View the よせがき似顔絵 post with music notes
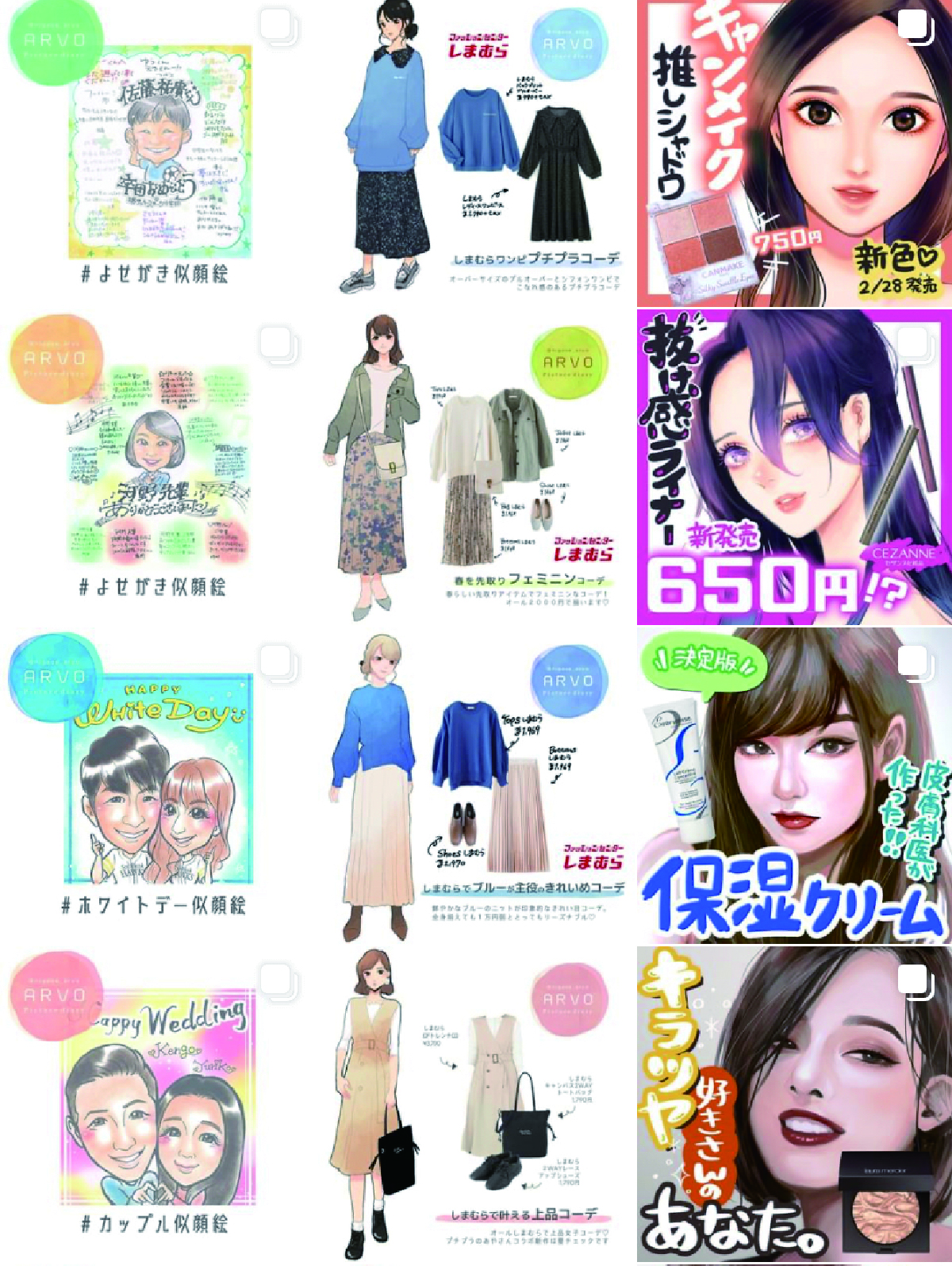The image size is (952, 1266). pos(159,468)
